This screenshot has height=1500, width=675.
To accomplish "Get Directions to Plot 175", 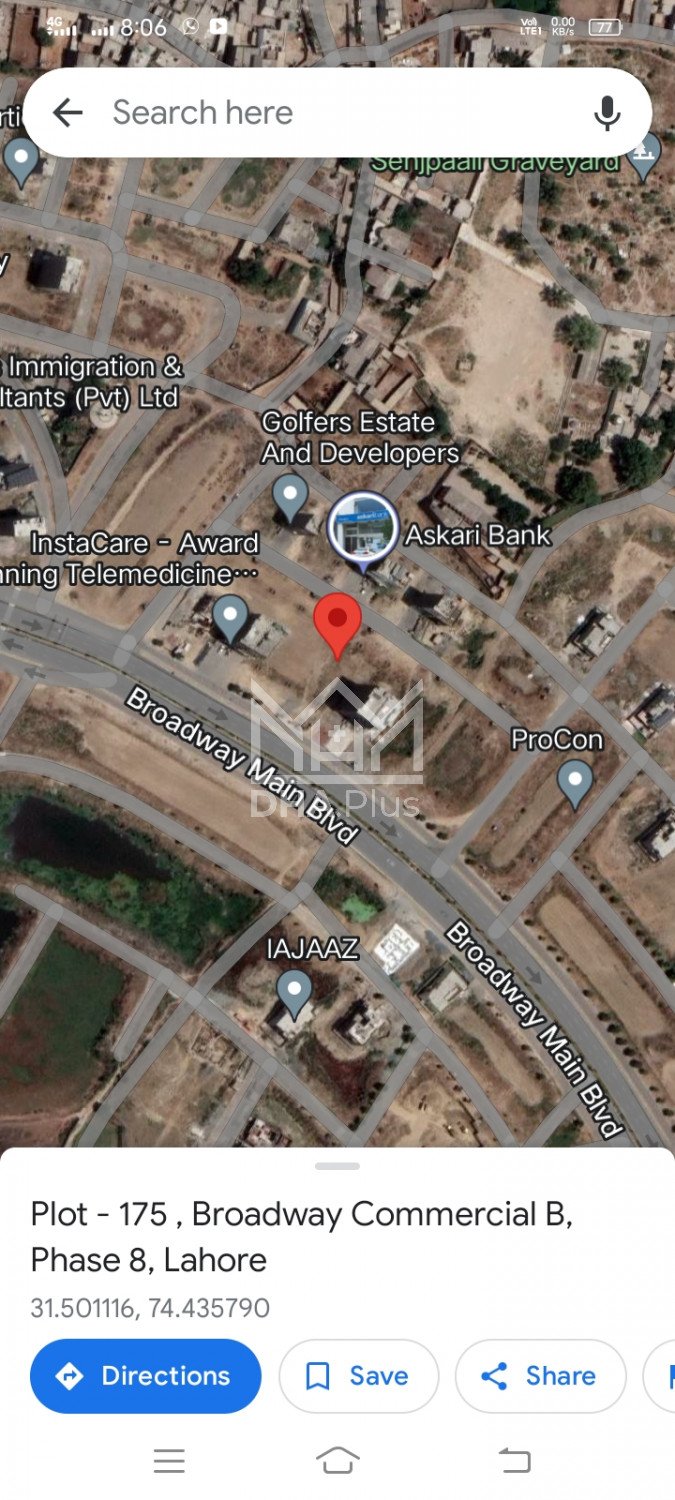I will point(146,1376).
